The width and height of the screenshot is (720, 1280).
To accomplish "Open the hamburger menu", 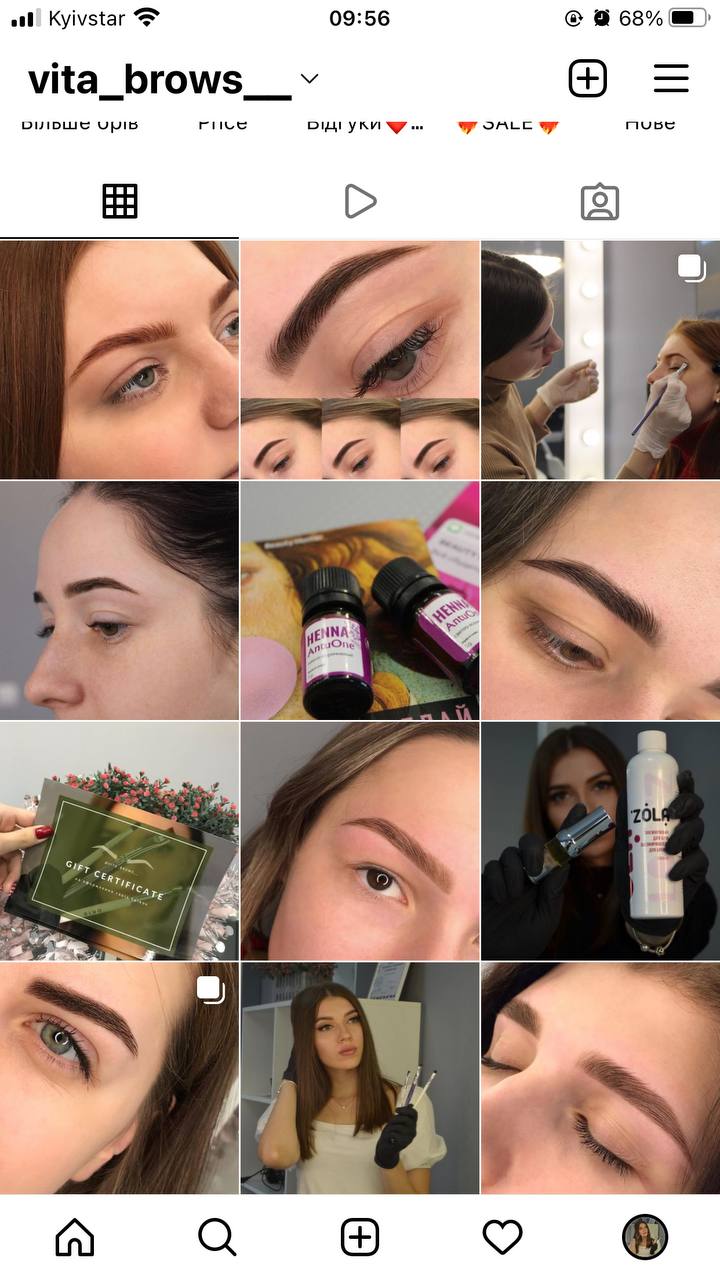I will point(671,78).
